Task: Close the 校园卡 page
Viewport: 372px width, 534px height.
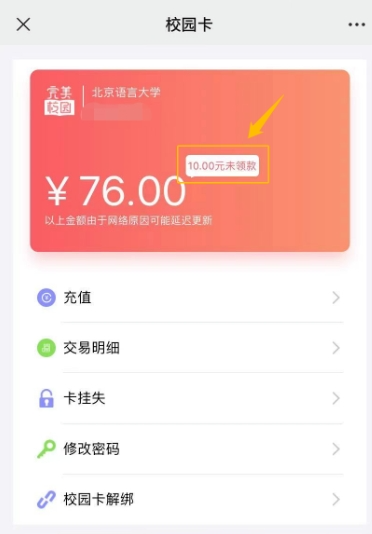Action: click(x=23, y=25)
